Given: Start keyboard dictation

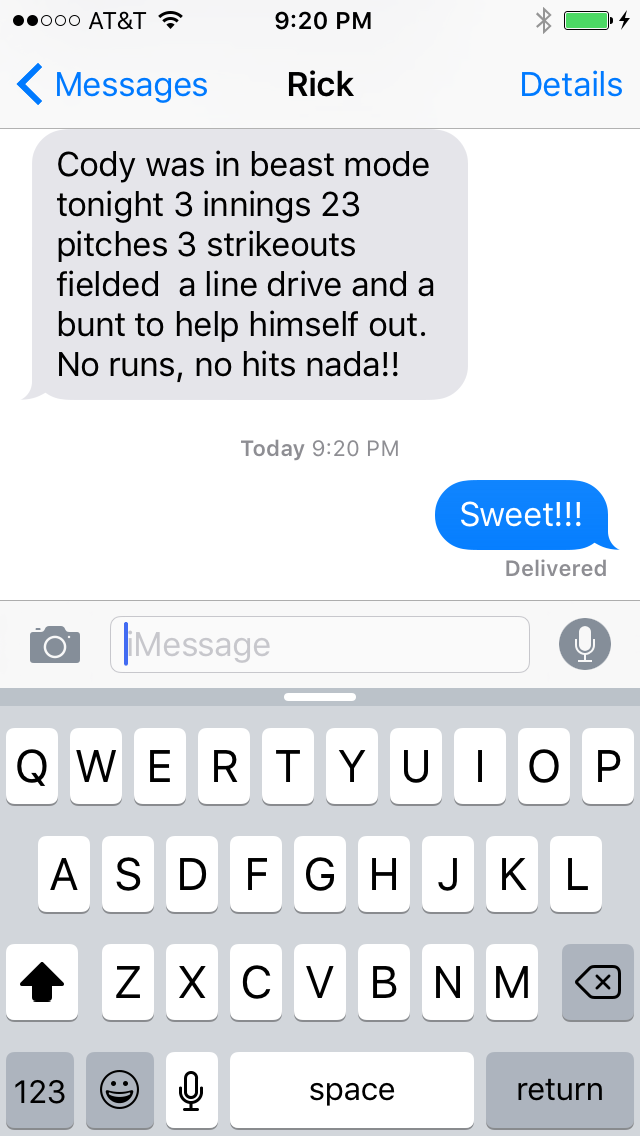Looking at the screenshot, I should (x=191, y=1090).
